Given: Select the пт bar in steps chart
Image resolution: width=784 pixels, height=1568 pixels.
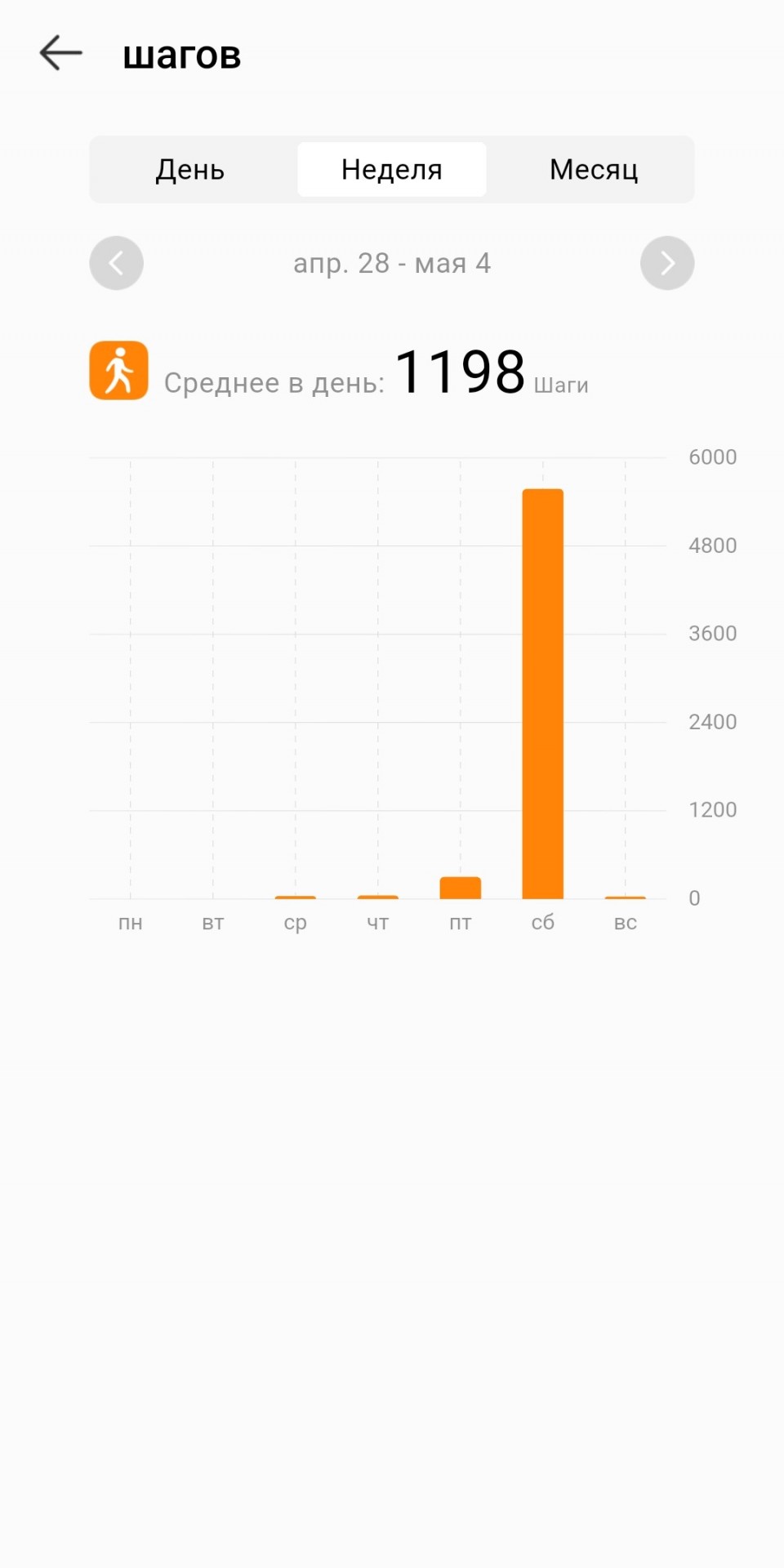Looking at the screenshot, I should [461, 888].
